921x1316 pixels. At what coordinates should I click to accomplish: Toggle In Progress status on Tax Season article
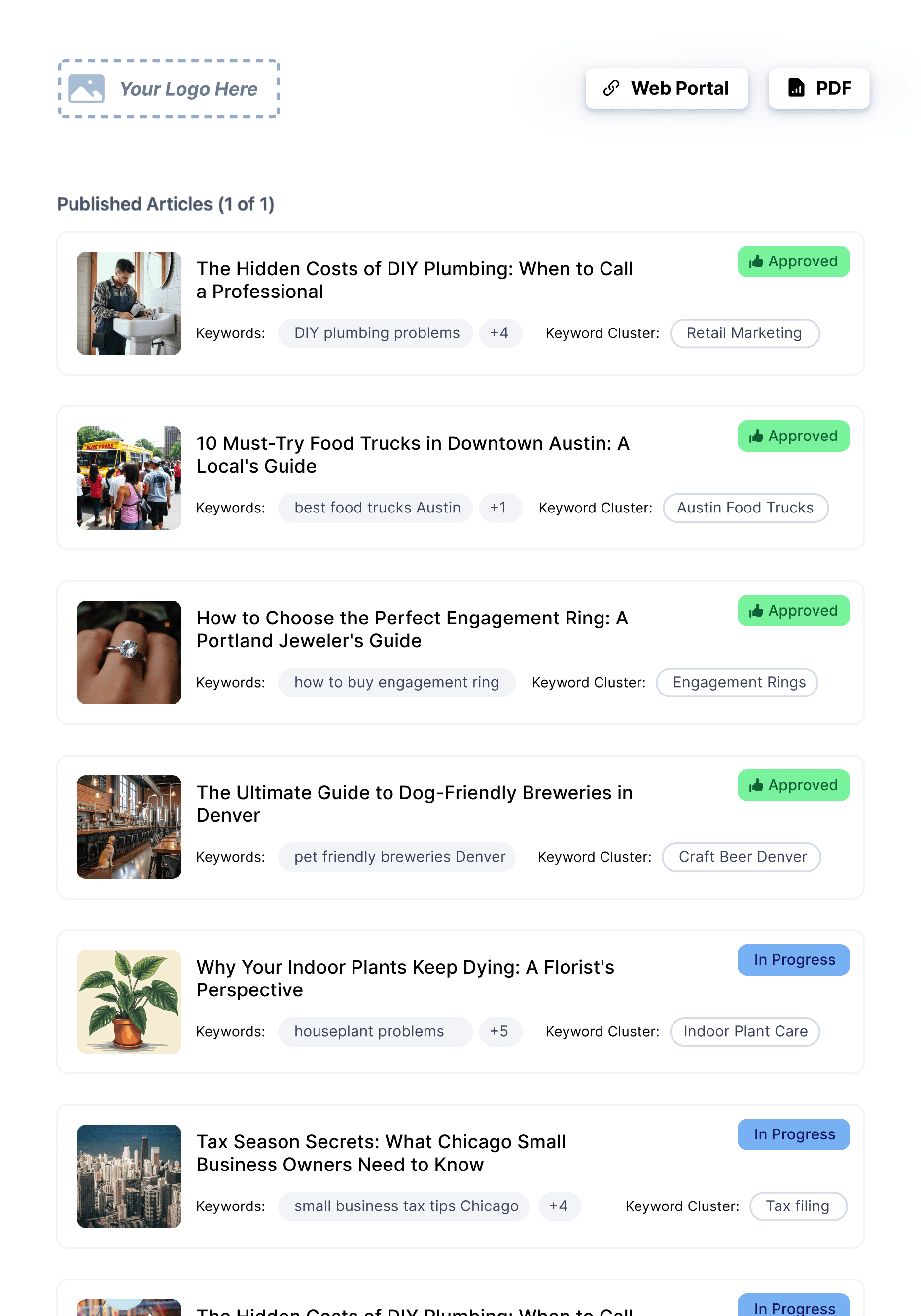[x=793, y=1134]
